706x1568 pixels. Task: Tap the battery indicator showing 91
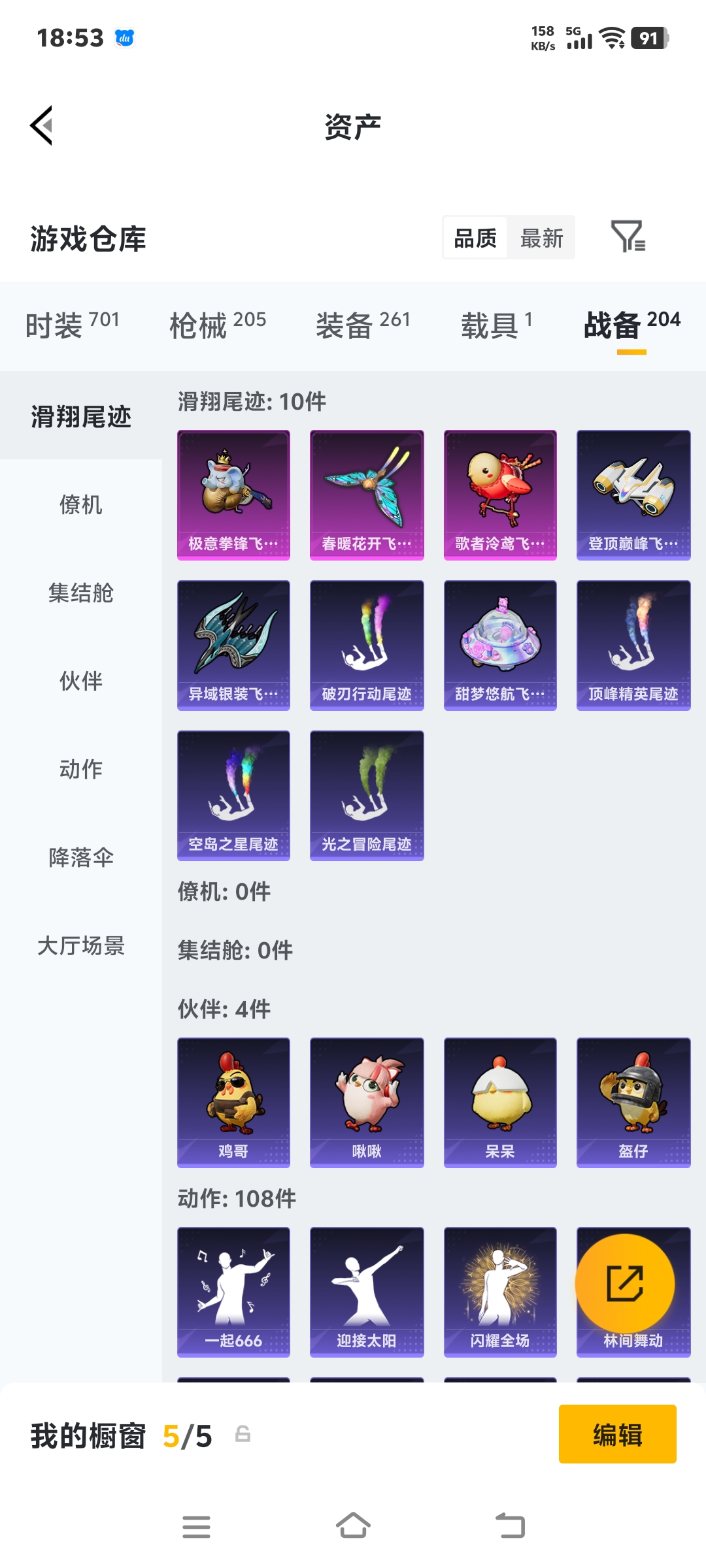pos(650,39)
